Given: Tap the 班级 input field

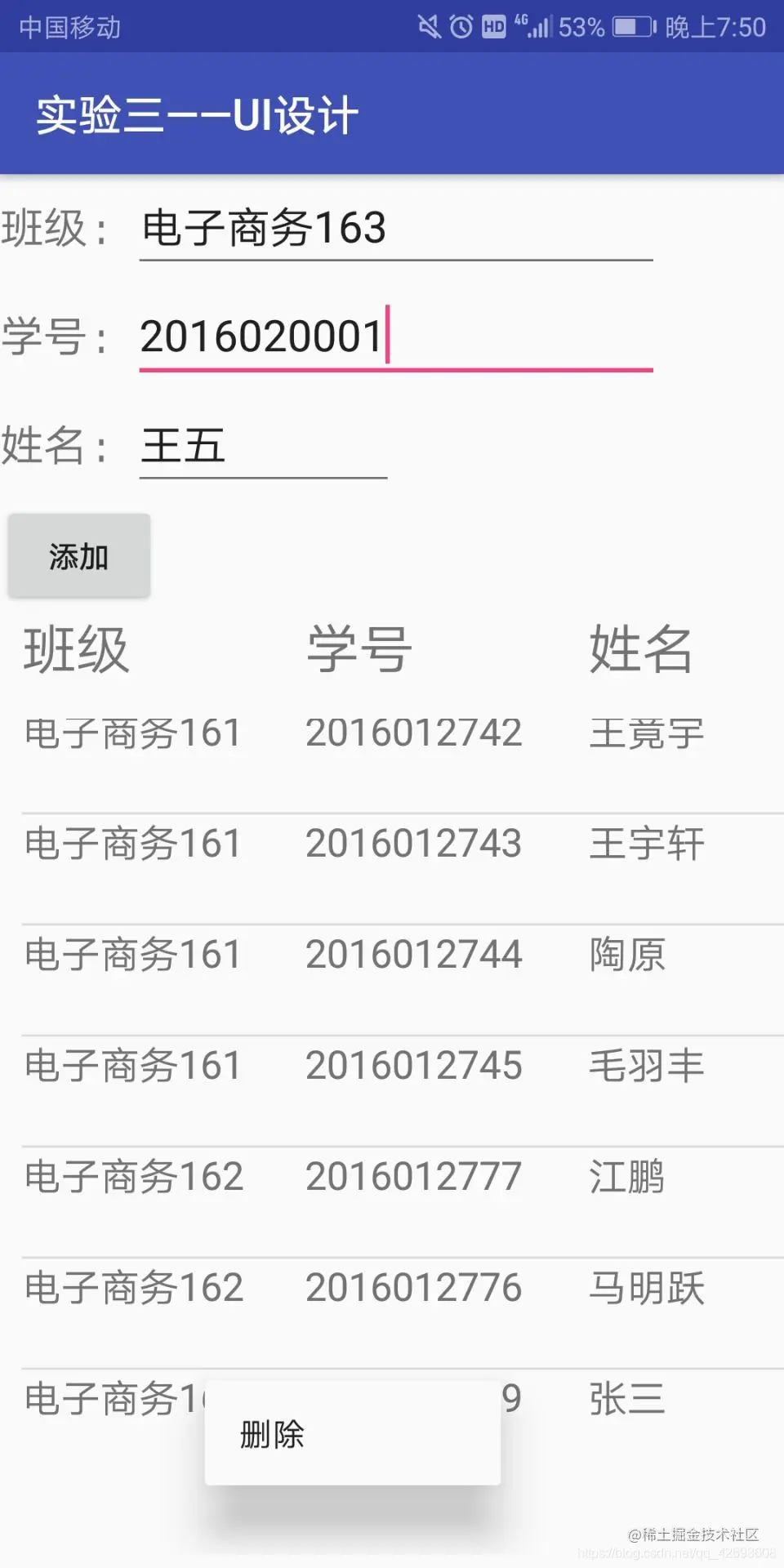Looking at the screenshot, I should (x=395, y=229).
